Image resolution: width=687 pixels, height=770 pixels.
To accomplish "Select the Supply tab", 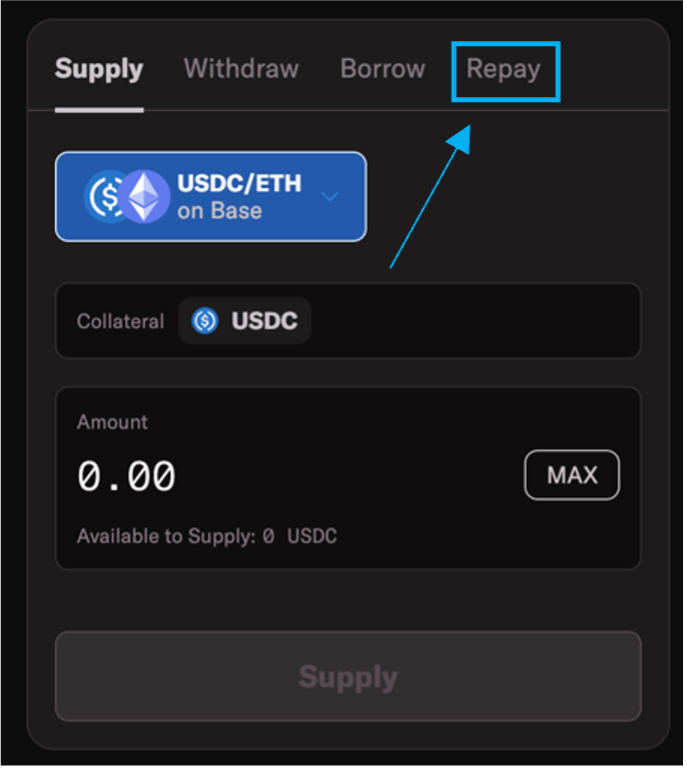I will 99,69.
